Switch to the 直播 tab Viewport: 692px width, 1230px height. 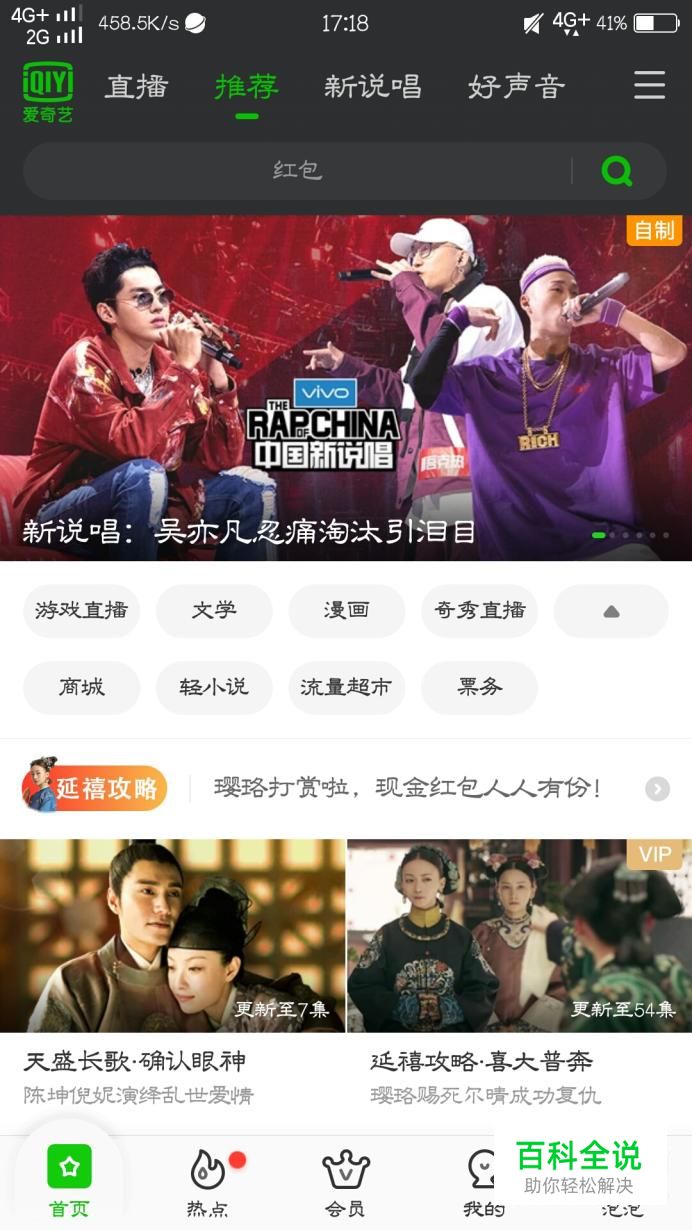click(136, 87)
